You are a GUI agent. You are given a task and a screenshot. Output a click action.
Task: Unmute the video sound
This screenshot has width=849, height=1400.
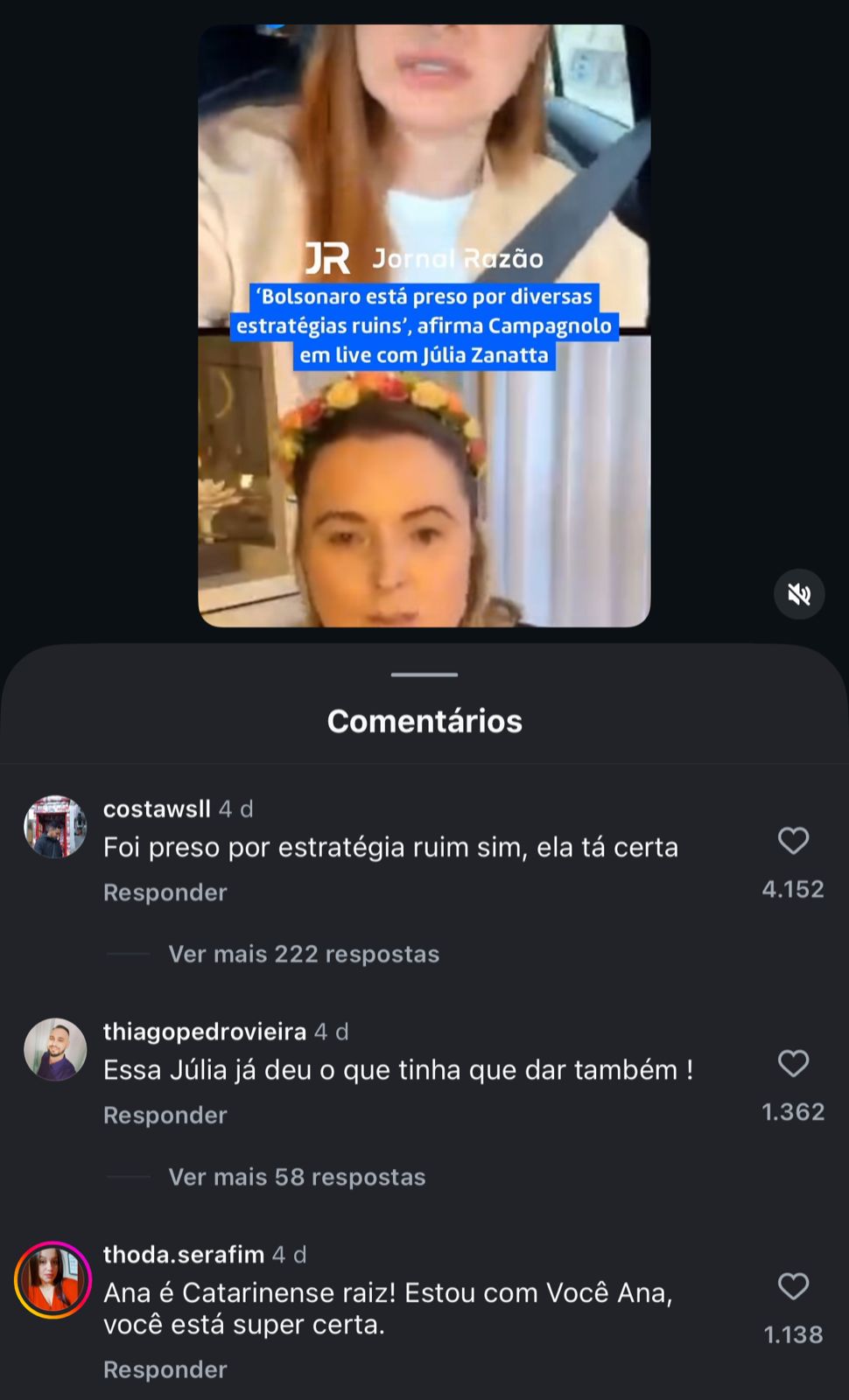[798, 595]
